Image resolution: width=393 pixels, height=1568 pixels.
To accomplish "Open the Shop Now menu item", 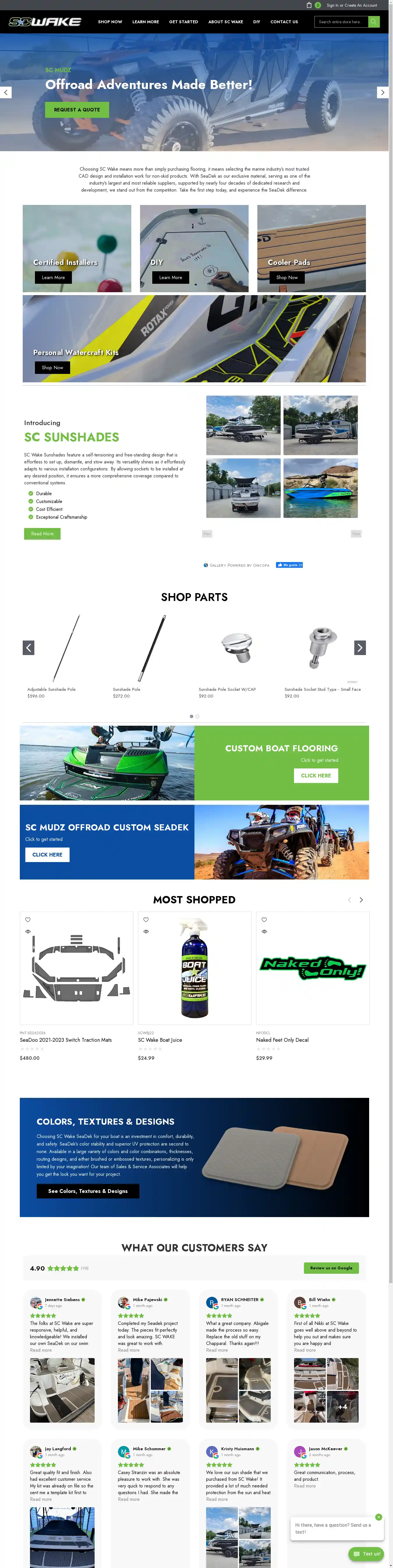I will tap(110, 22).
